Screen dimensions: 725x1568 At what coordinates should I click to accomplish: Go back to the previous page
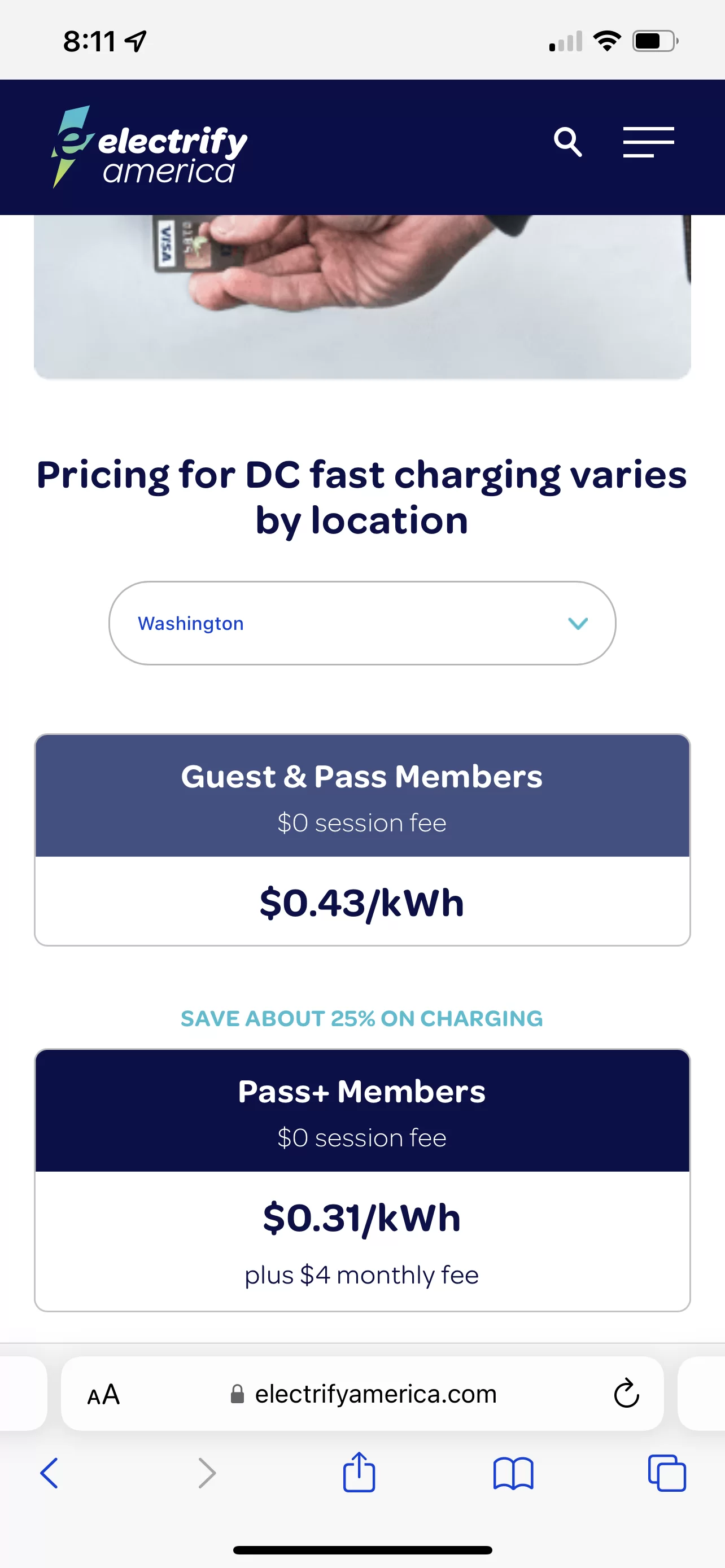(x=49, y=1473)
